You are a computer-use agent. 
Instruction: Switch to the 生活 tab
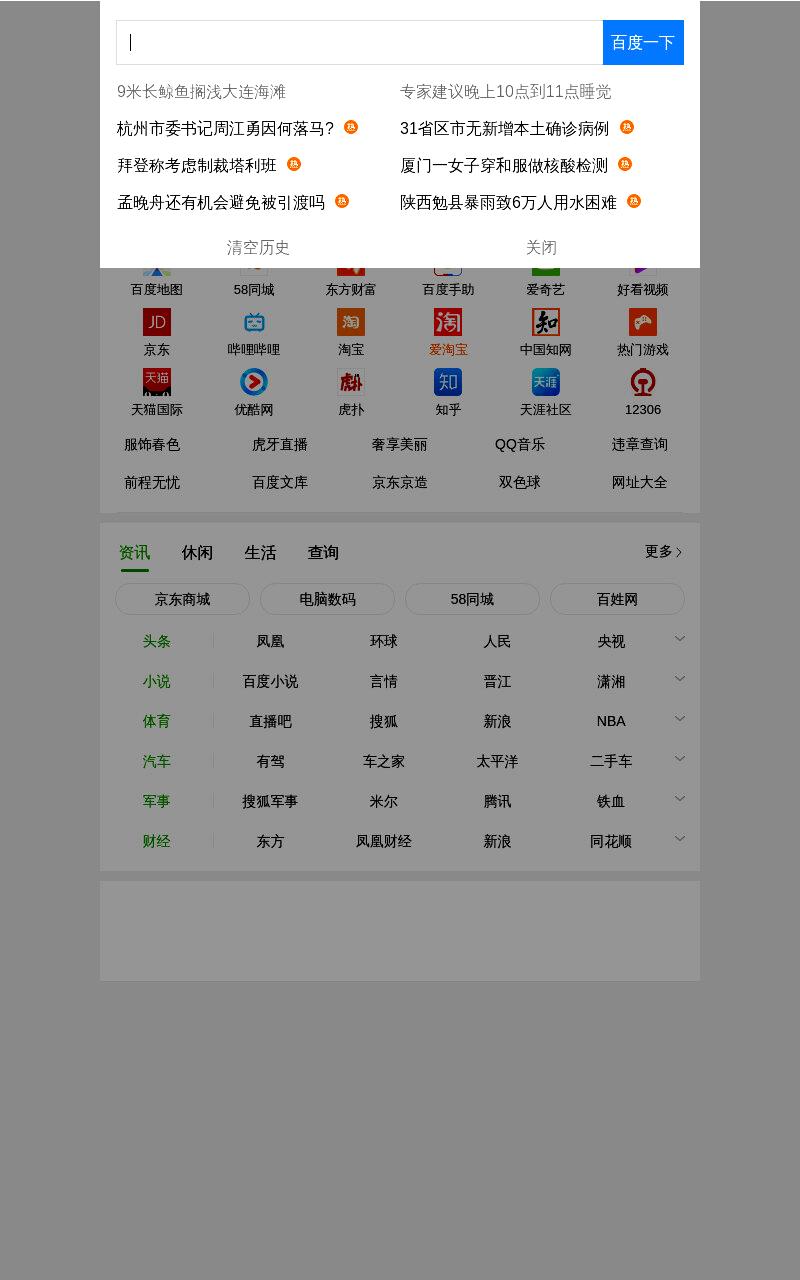[x=260, y=552]
